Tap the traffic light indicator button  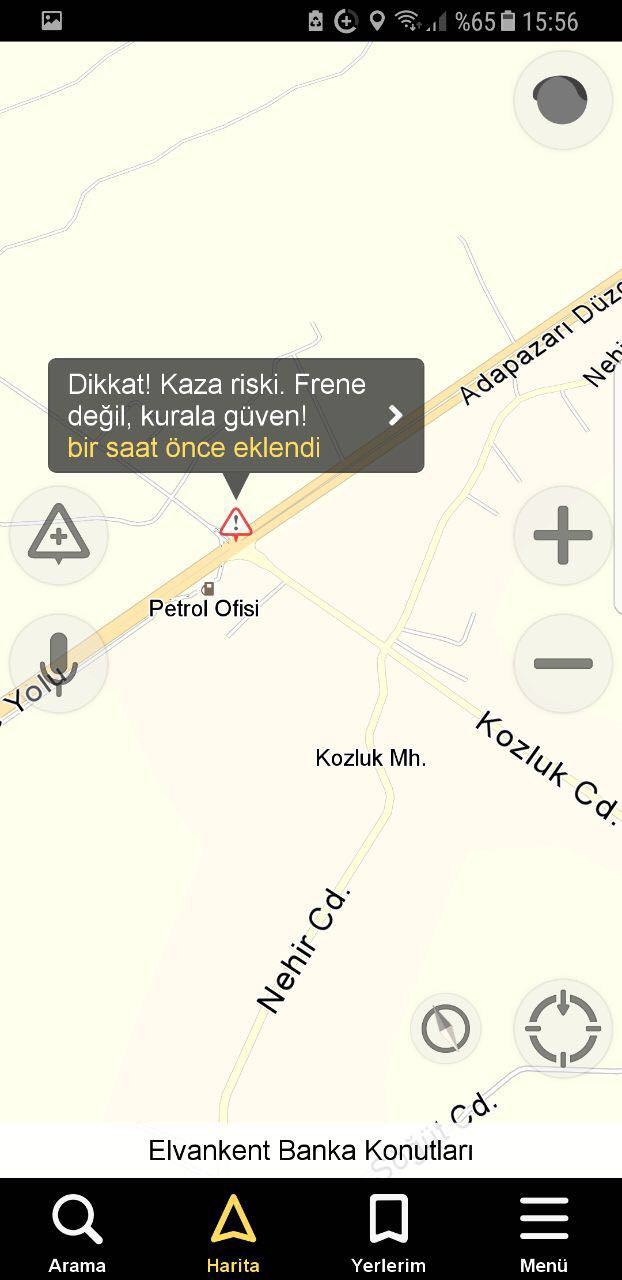pos(562,100)
